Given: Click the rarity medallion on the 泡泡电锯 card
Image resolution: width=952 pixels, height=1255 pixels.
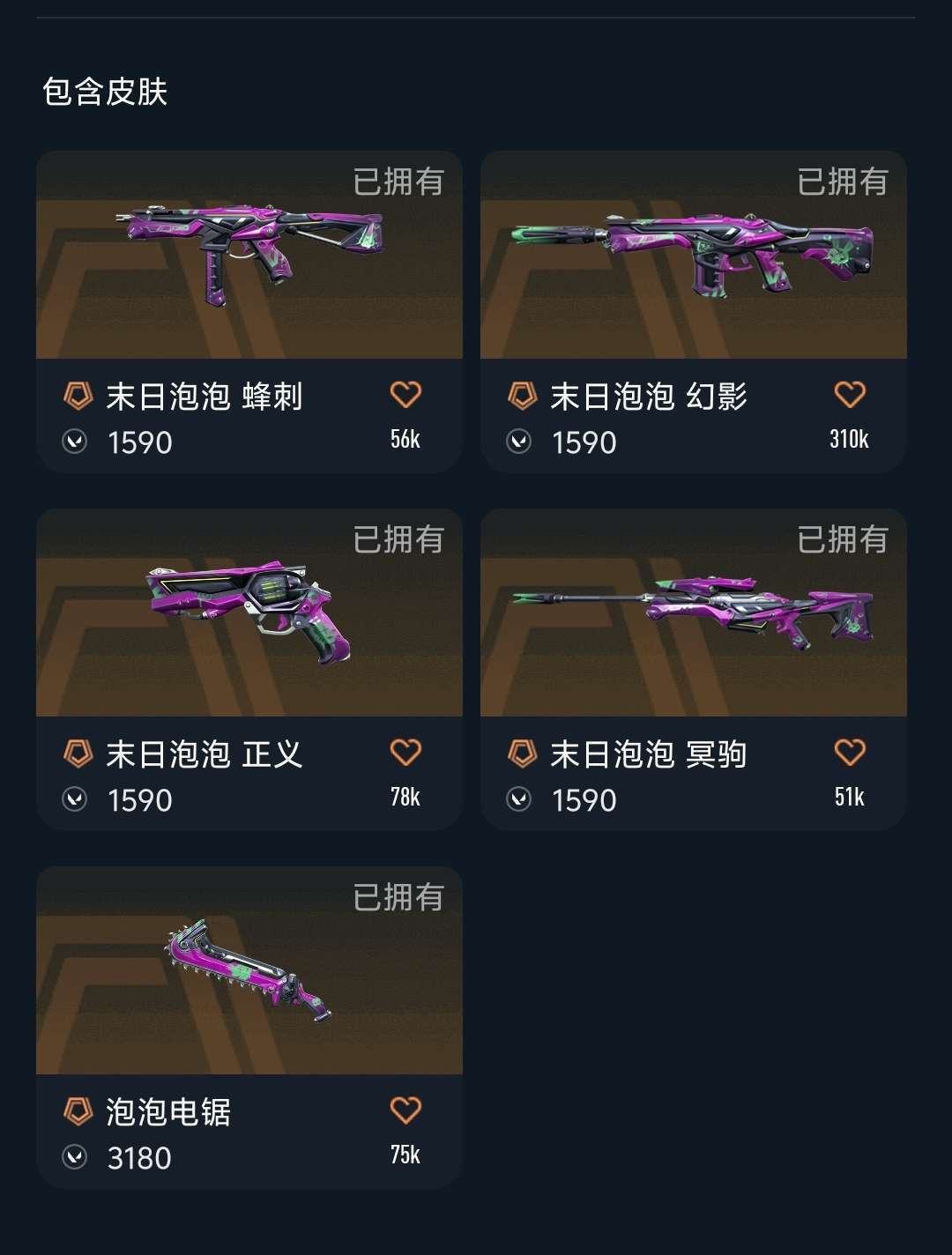Looking at the screenshot, I should pyautogui.click(x=77, y=1112).
